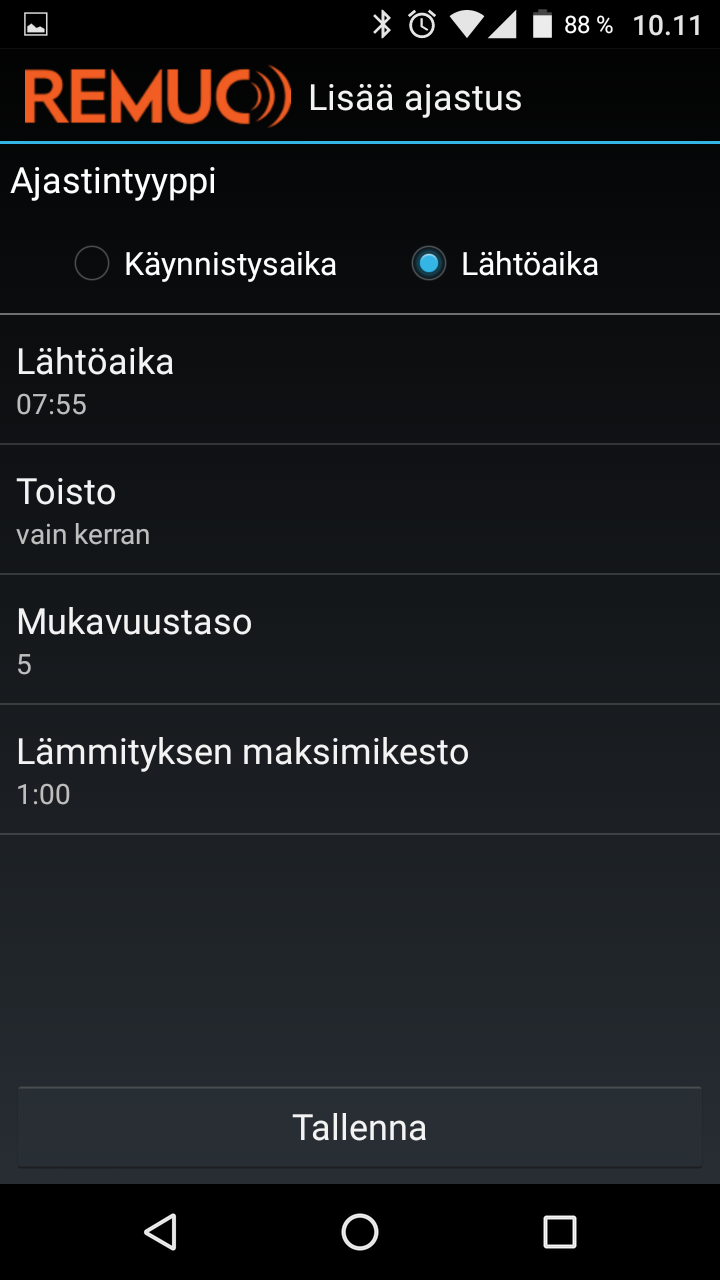Screen dimensions: 720x1280
Task: Open the Toisto repeat setting
Action: [360, 510]
